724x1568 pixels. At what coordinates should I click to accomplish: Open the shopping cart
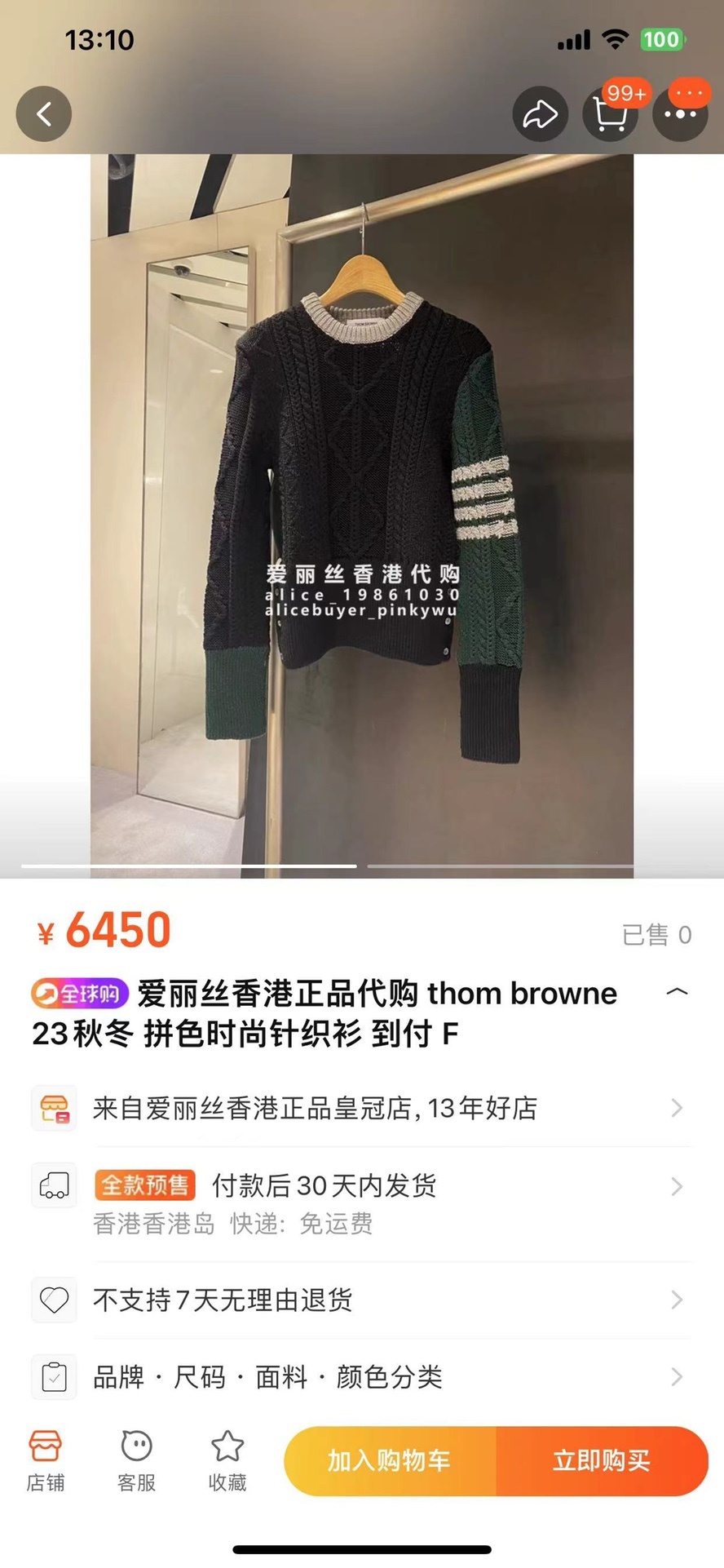(x=610, y=114)
